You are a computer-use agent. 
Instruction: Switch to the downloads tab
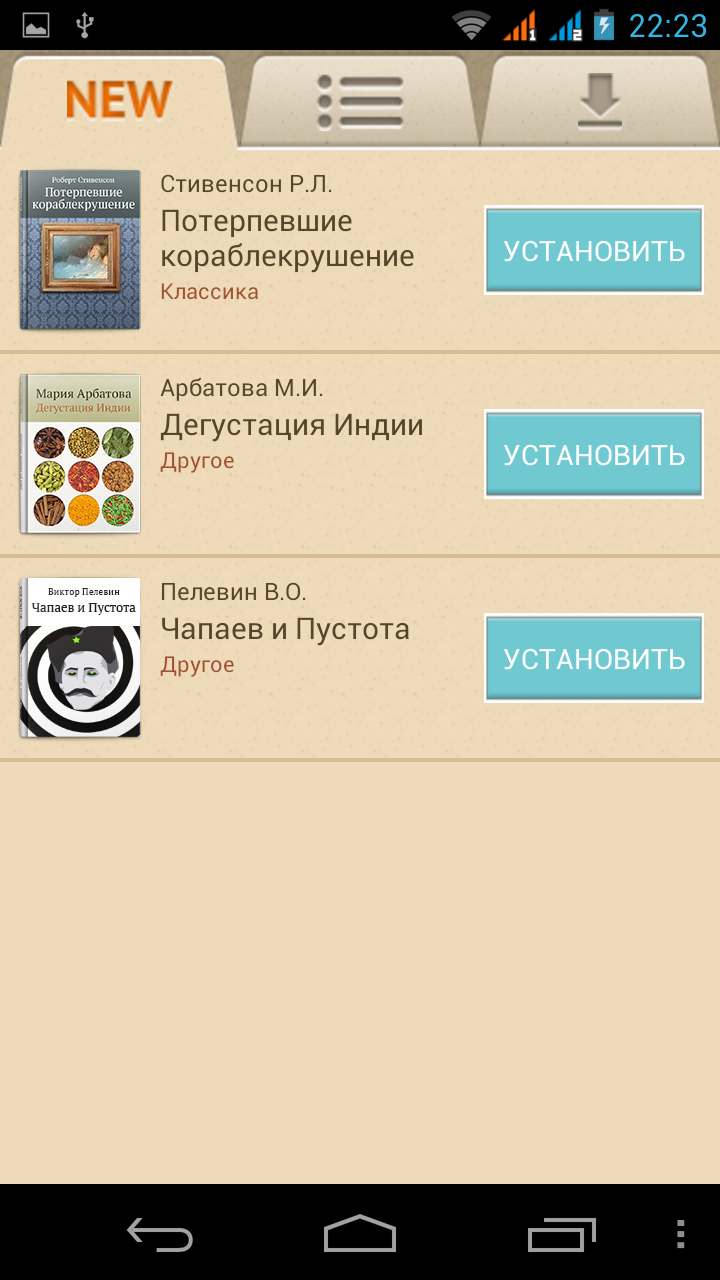point(600,100)
